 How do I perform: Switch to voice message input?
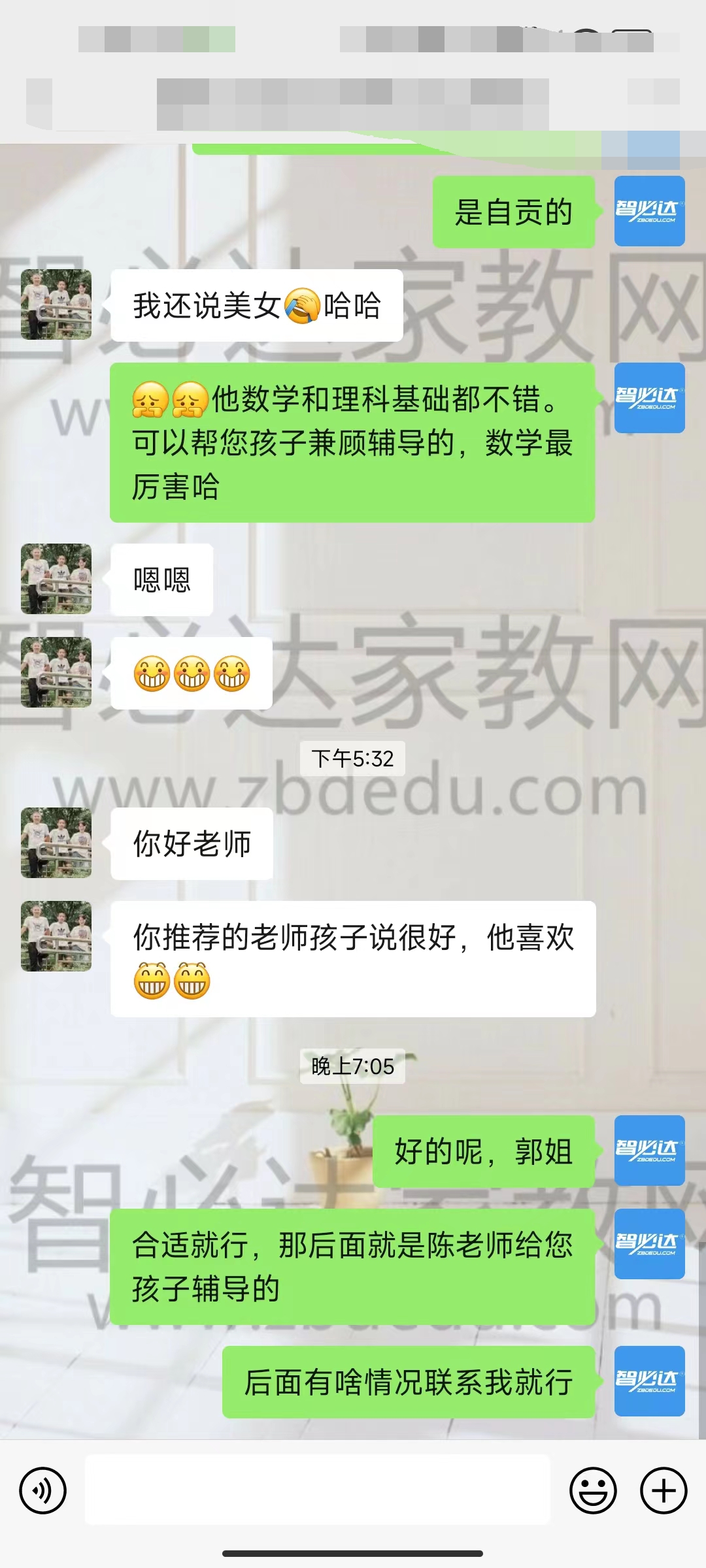(x=43, y=1490)
